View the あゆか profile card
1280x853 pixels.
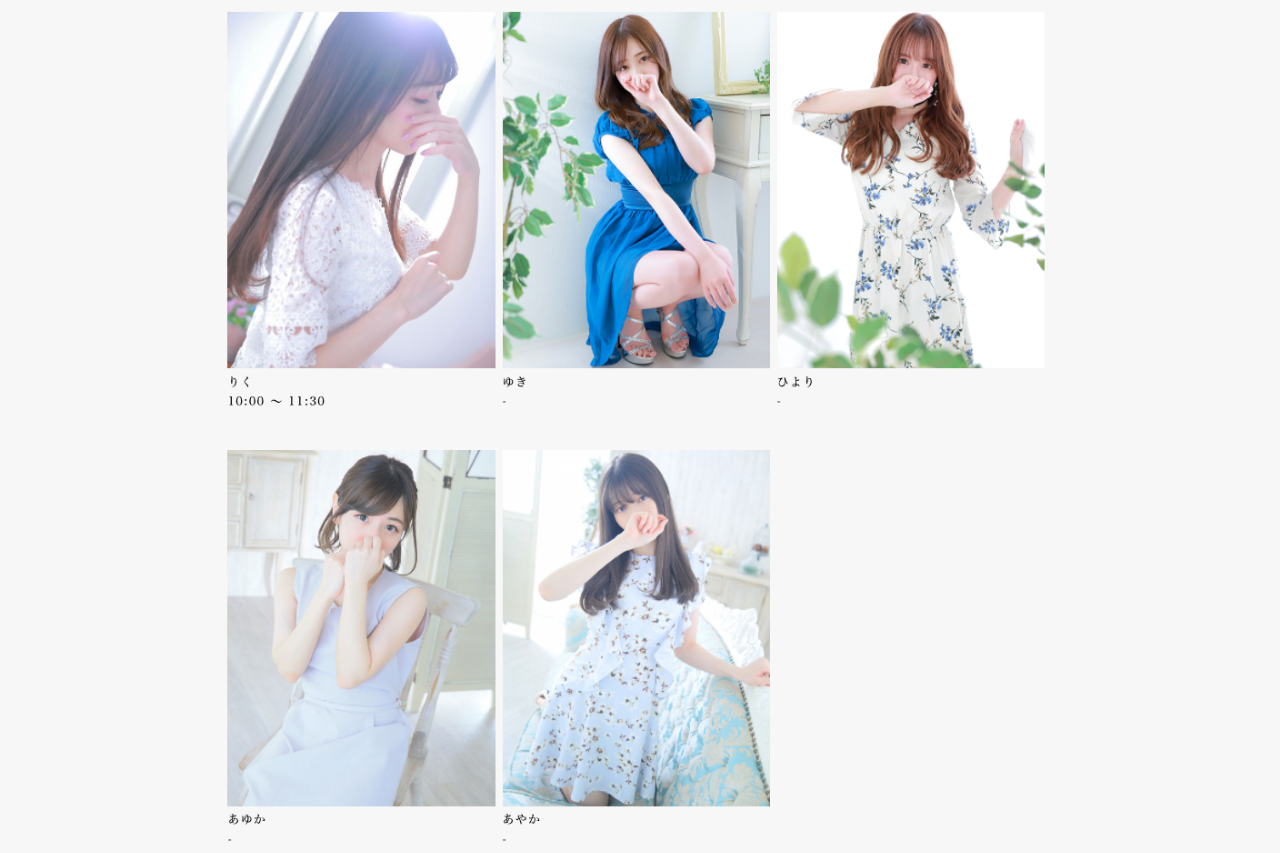pos(361,628)
